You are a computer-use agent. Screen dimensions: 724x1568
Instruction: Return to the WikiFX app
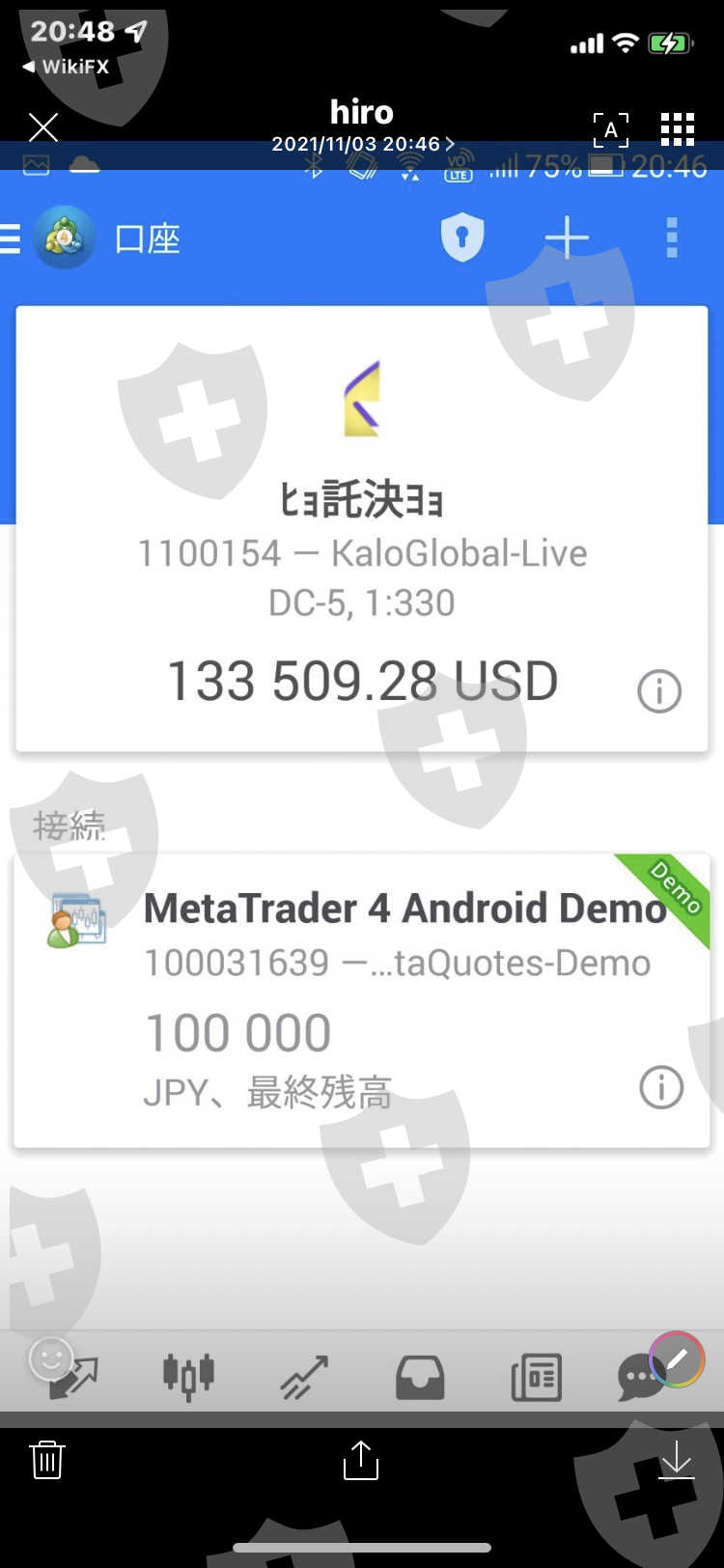pos(65,67)
